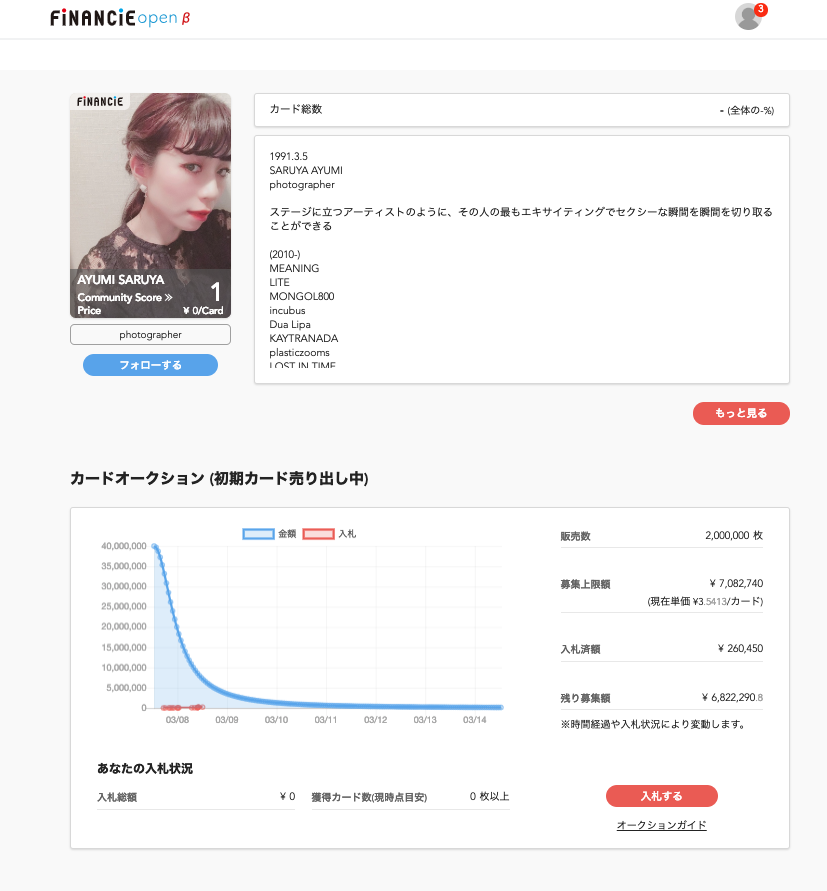Expand the profile with もっと見る
The width and height of the screenshot is (827, 891).
coord(741,413)
